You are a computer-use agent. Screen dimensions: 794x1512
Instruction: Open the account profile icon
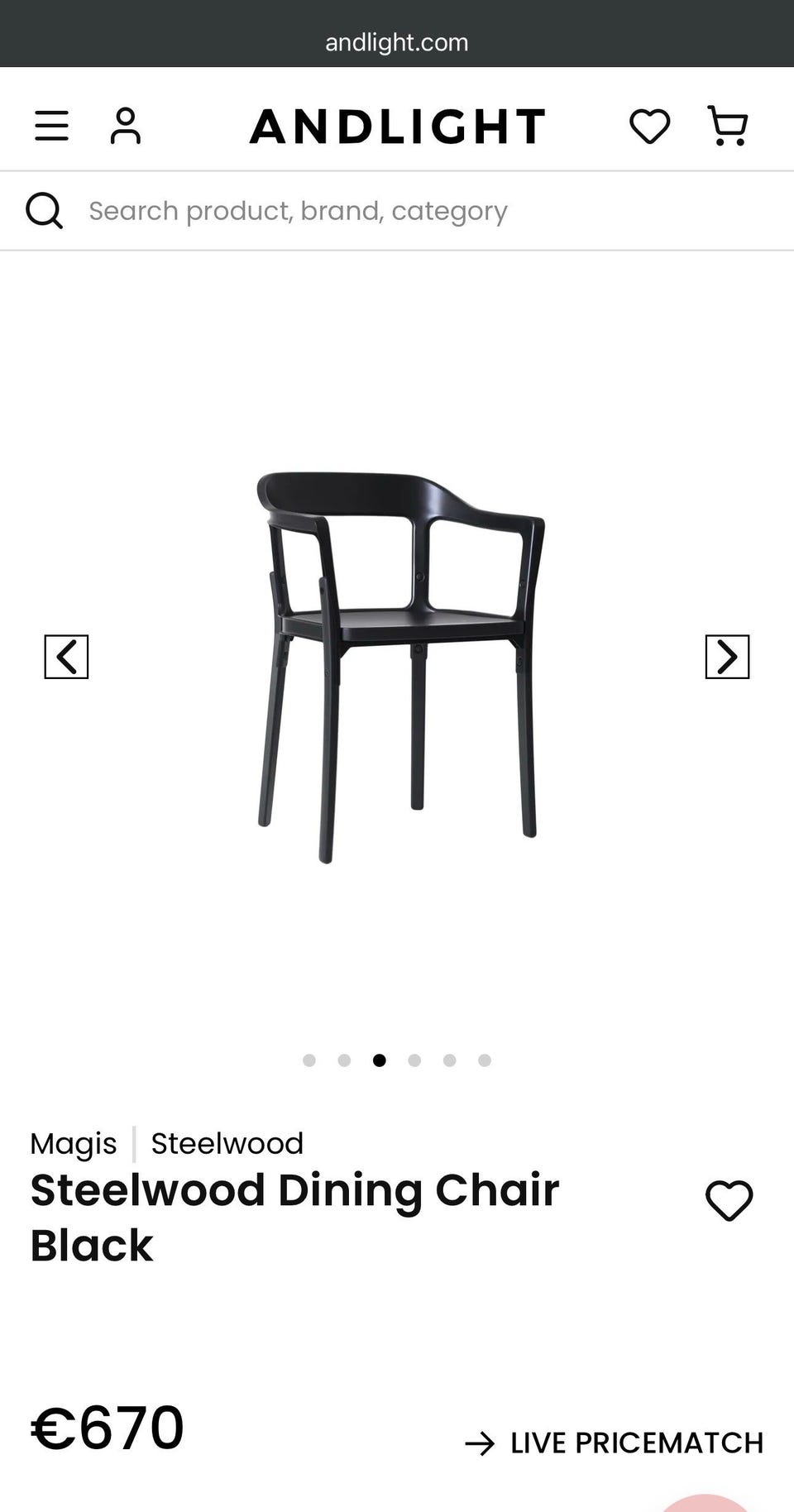pyautogui.click(x=126, y=126)
